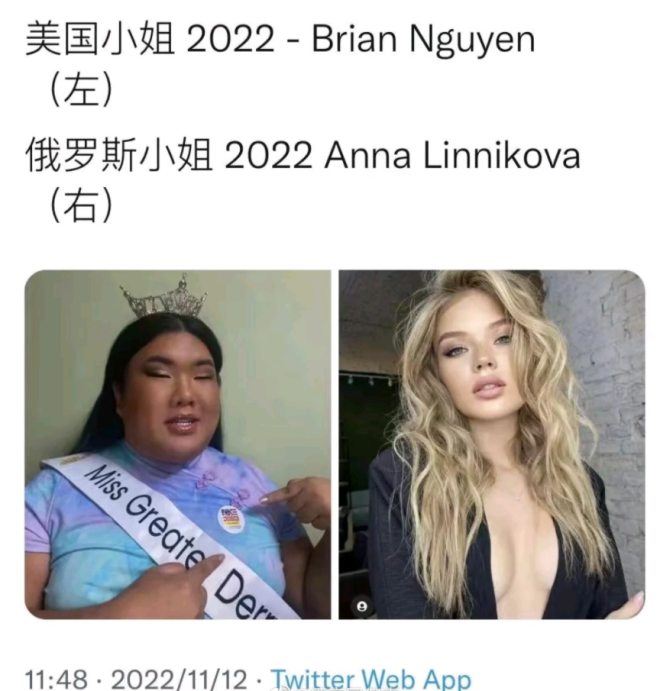Open the left photo with the crown
Viewport: 660px width, 691px height.
click(x=177, y=445)
